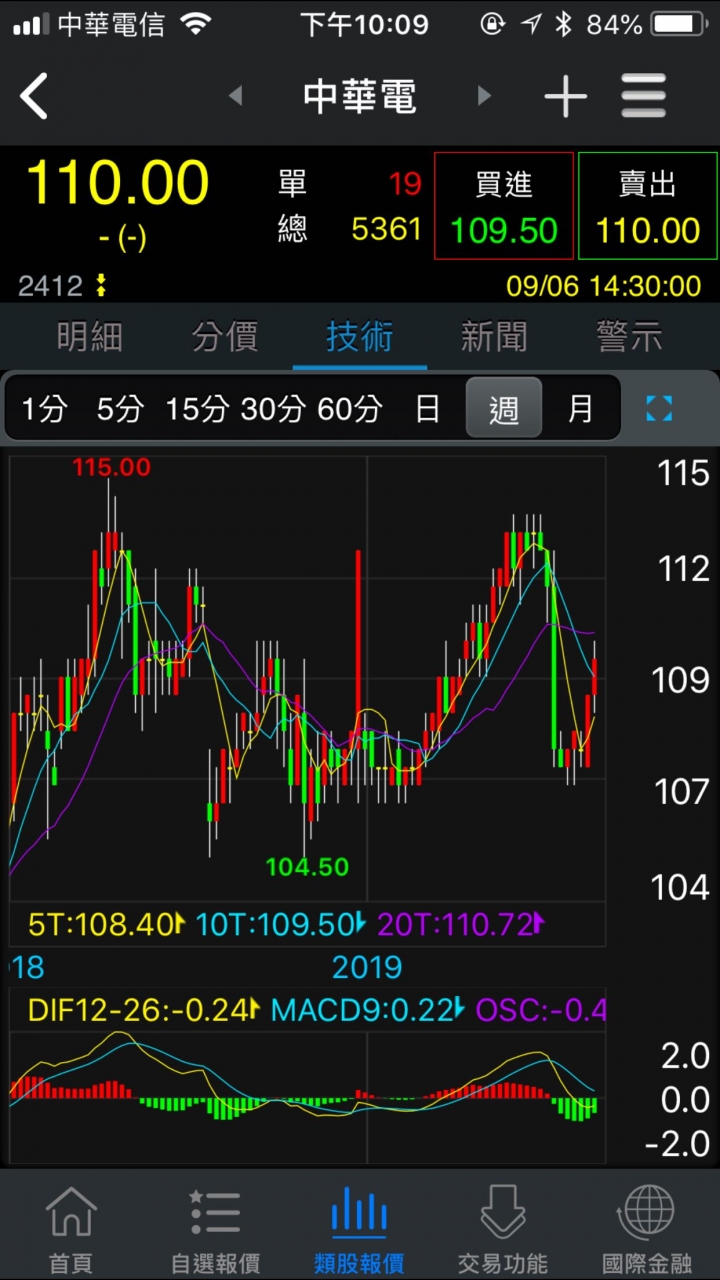Select the 日 daily chart
This screenshot has width=720, height=1280.
click(427, 408)
